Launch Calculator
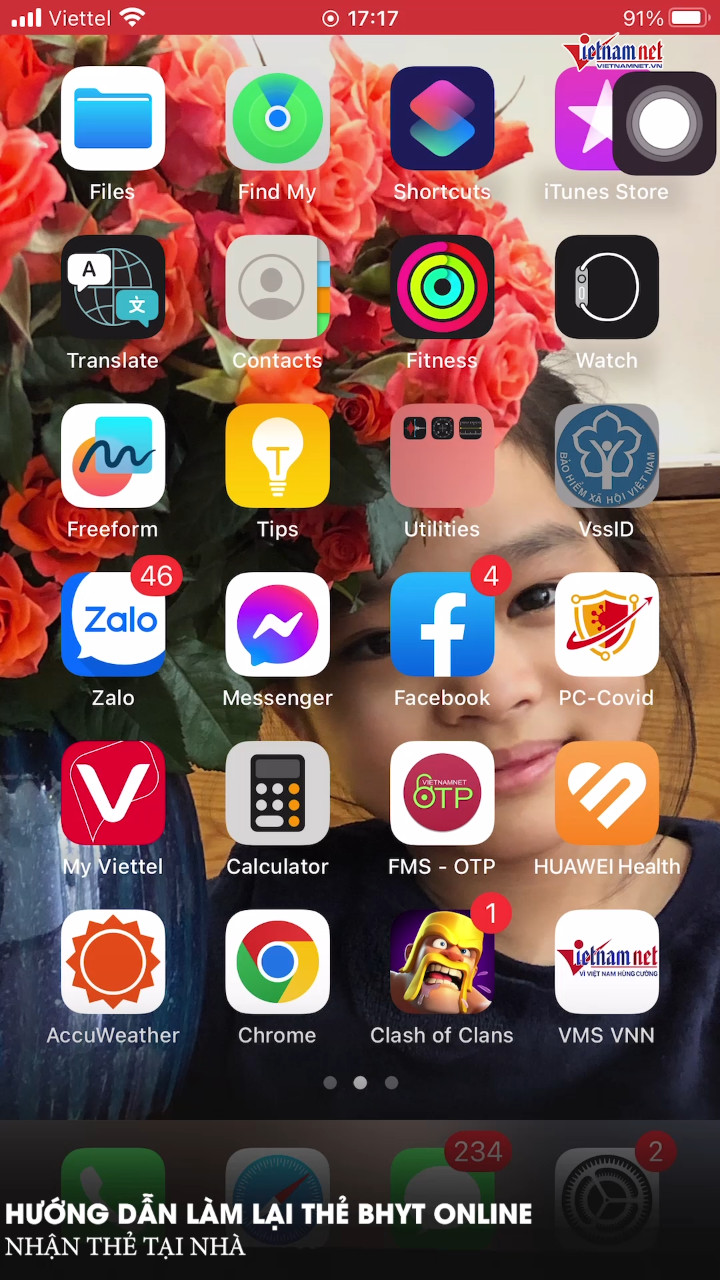 tap(277, 794)
